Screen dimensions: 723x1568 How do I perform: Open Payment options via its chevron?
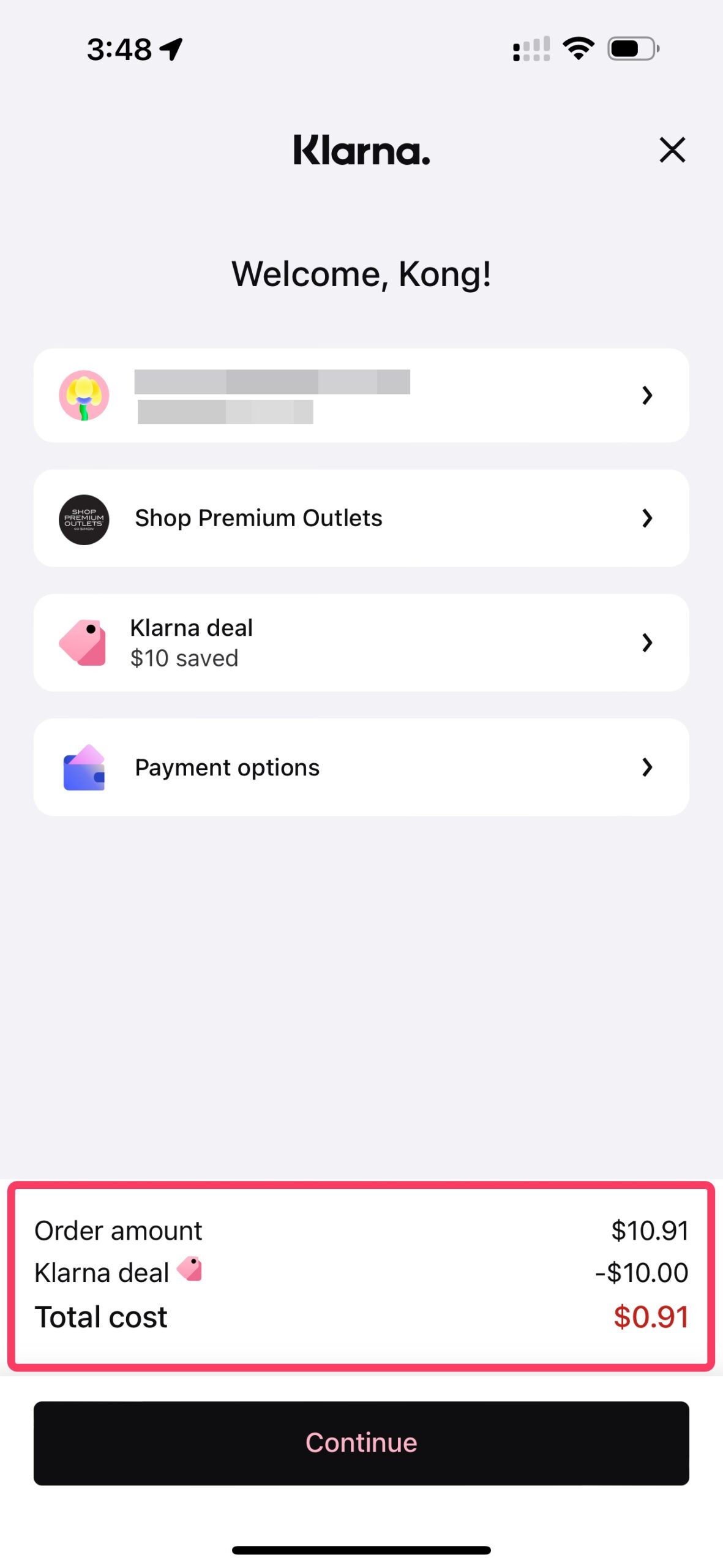point(648,767)
